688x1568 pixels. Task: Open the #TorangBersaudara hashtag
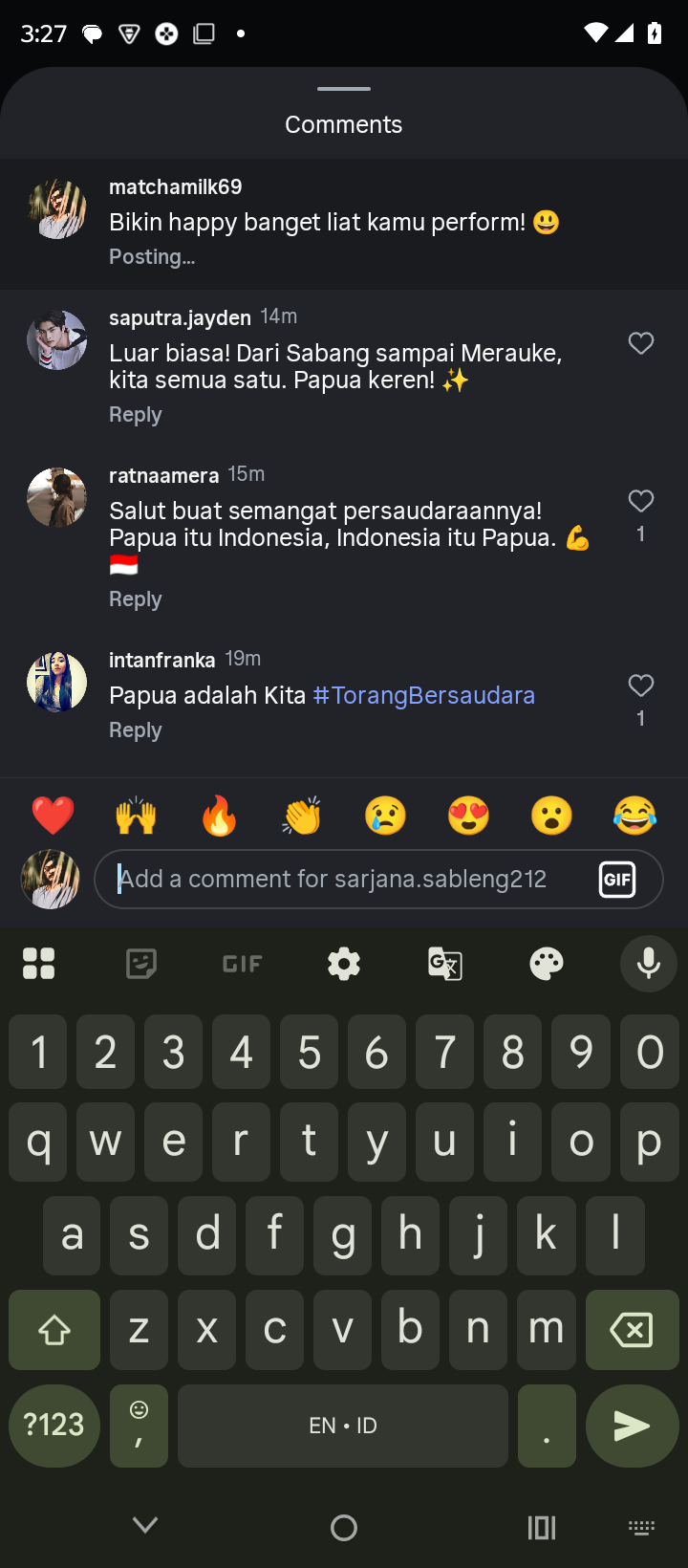point(423,695)
